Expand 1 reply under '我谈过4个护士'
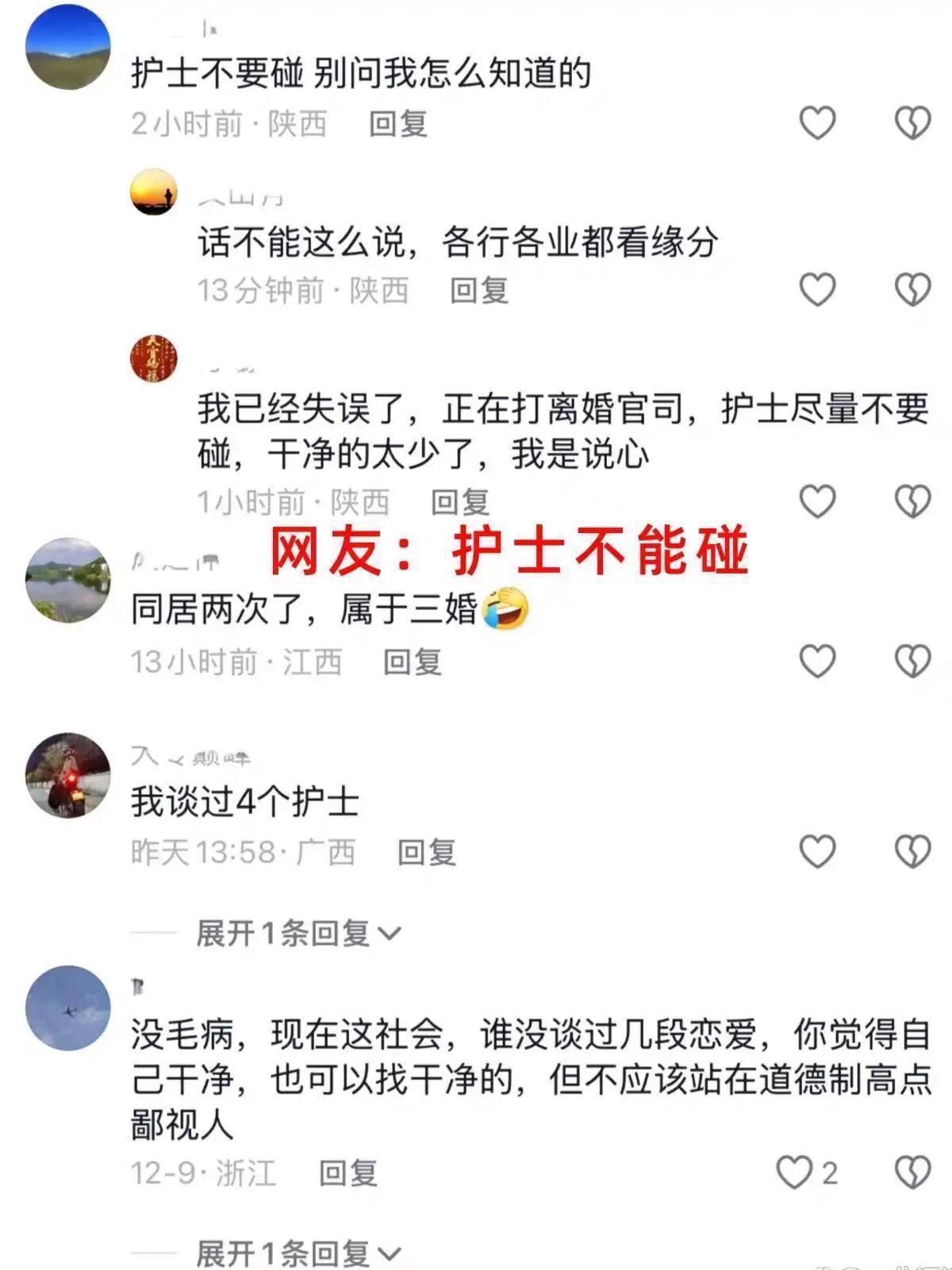 298,934
